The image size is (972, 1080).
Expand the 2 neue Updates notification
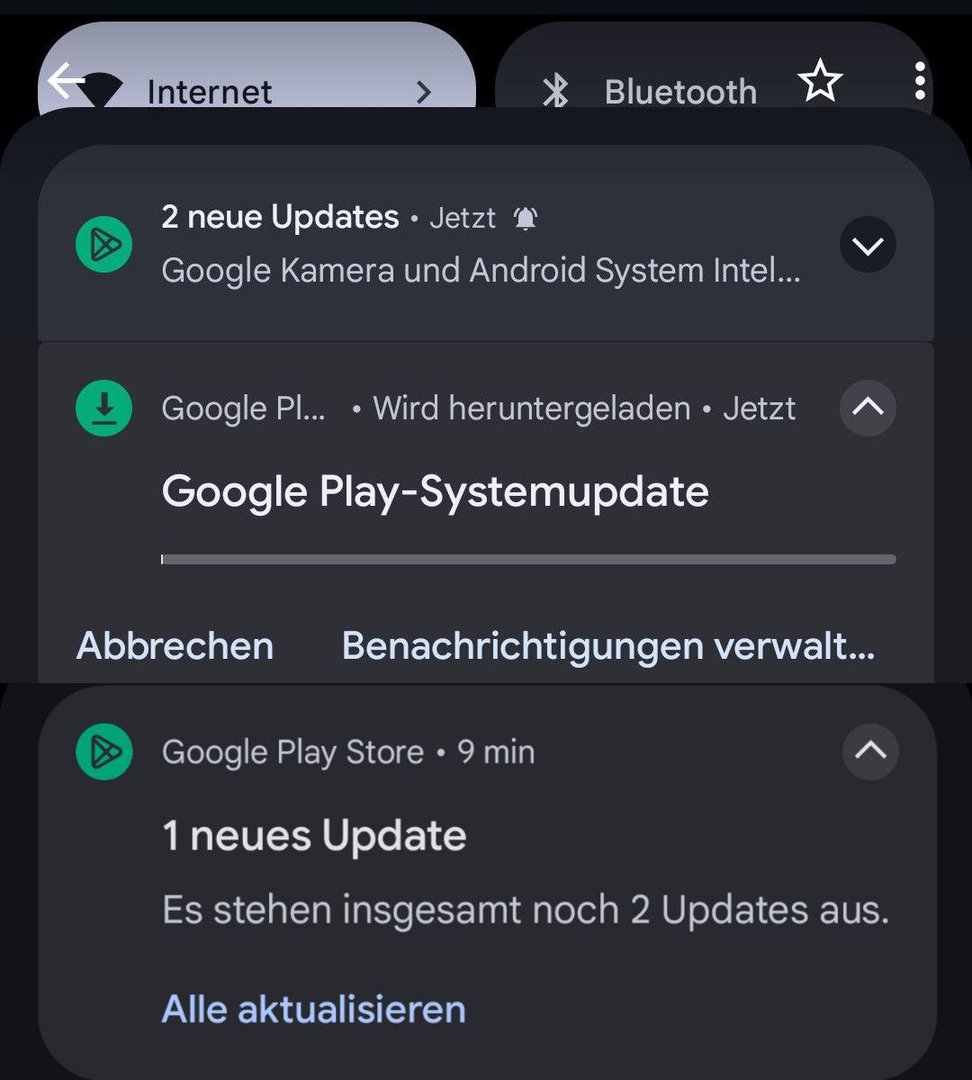[x=867, y=245]
